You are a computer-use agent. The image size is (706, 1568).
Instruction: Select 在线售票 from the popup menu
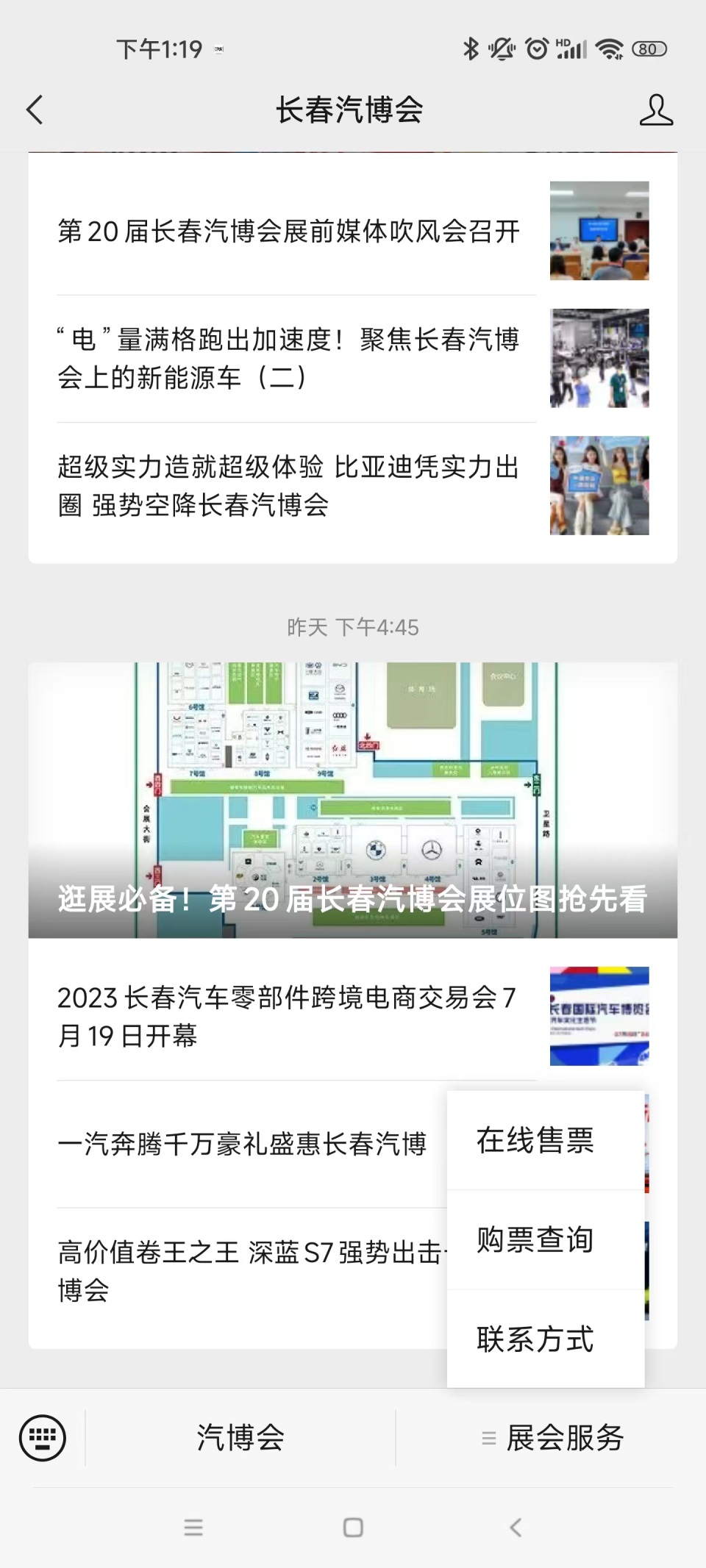[x=535, y=1140]
